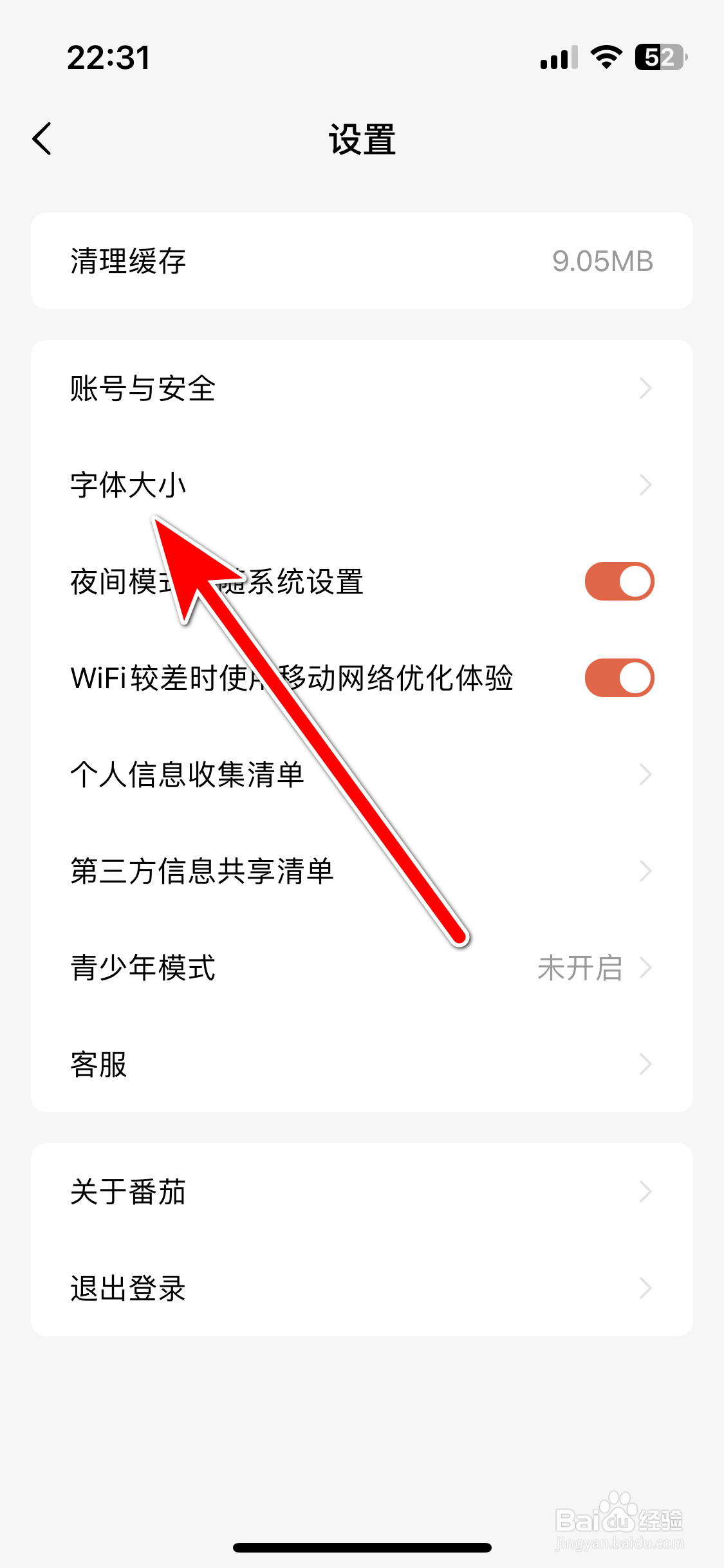Open 个人信息收集清单 details
Viewport: 724px width, 1568px height.
pyautogui.click(x=362, y=774)
